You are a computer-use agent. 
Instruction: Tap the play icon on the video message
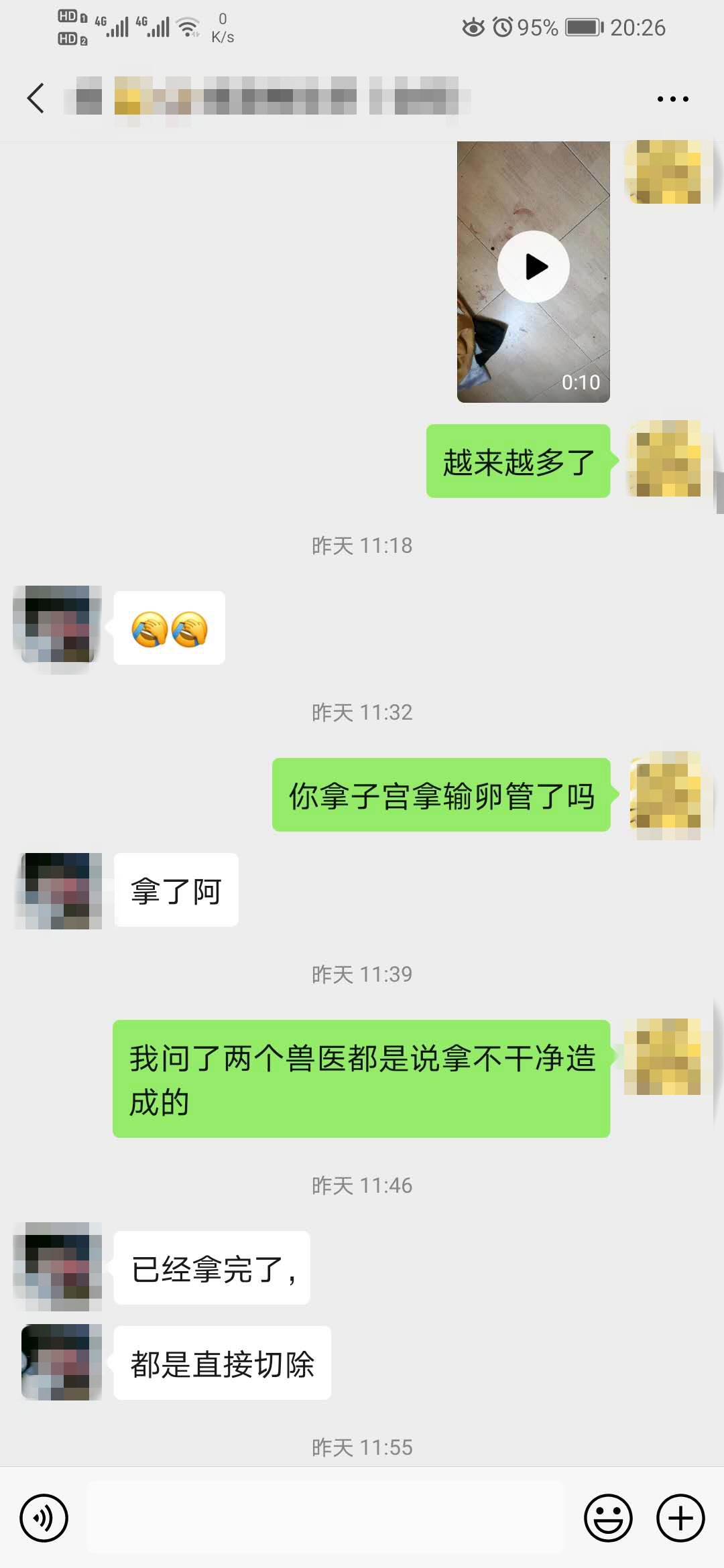click(x=534, y=266)
